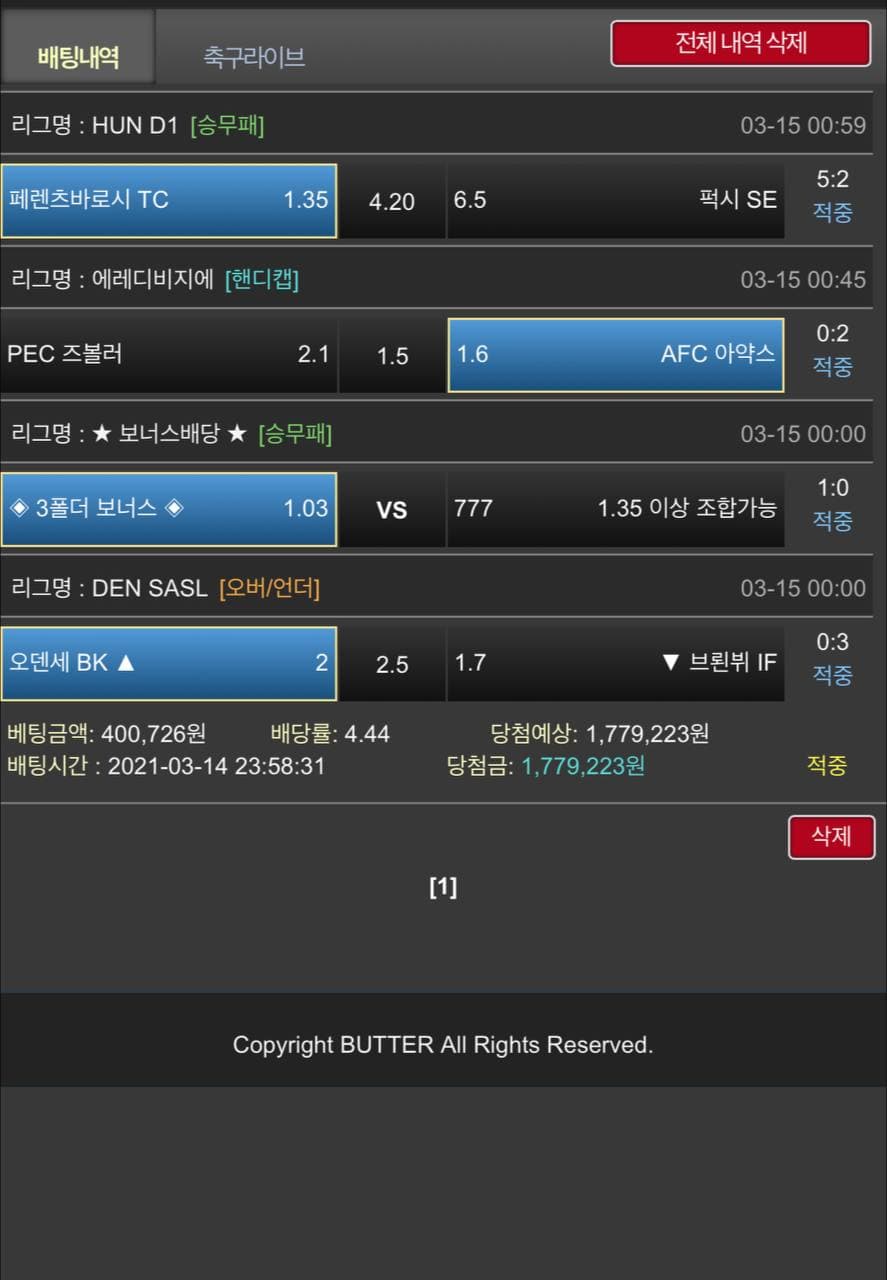
Task: Delete this bet with the 삭제 button
Action: (x=830, y=836)
